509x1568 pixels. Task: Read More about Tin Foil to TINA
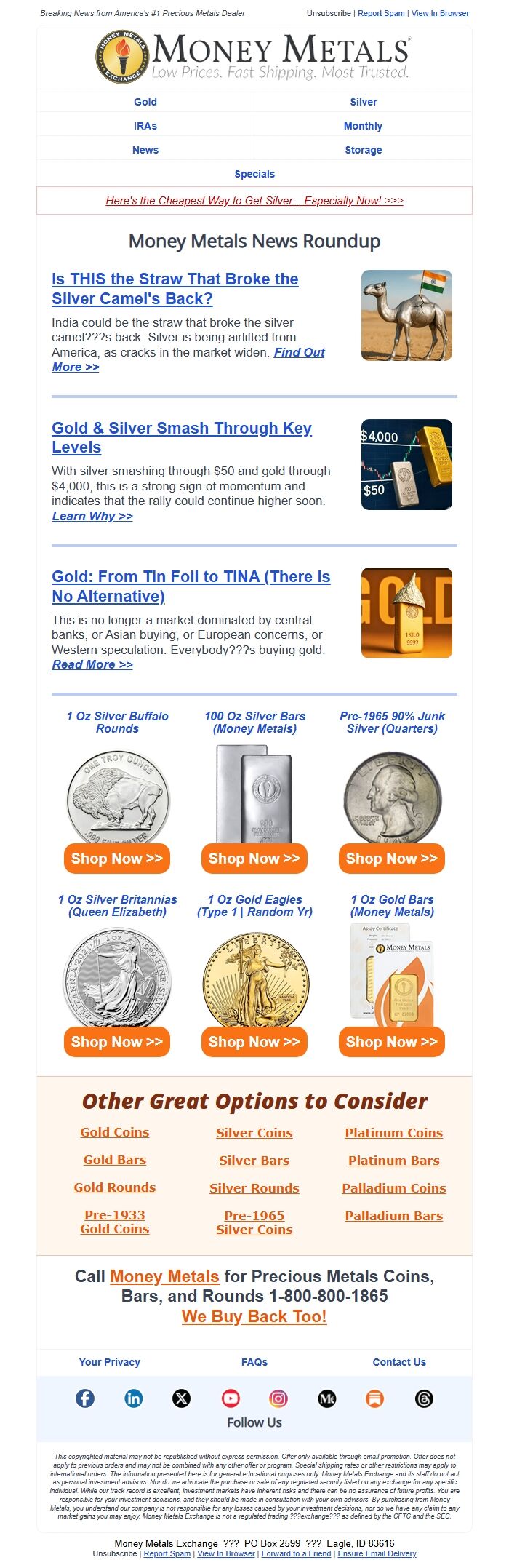pyautogui.click(x=92, y=664)
